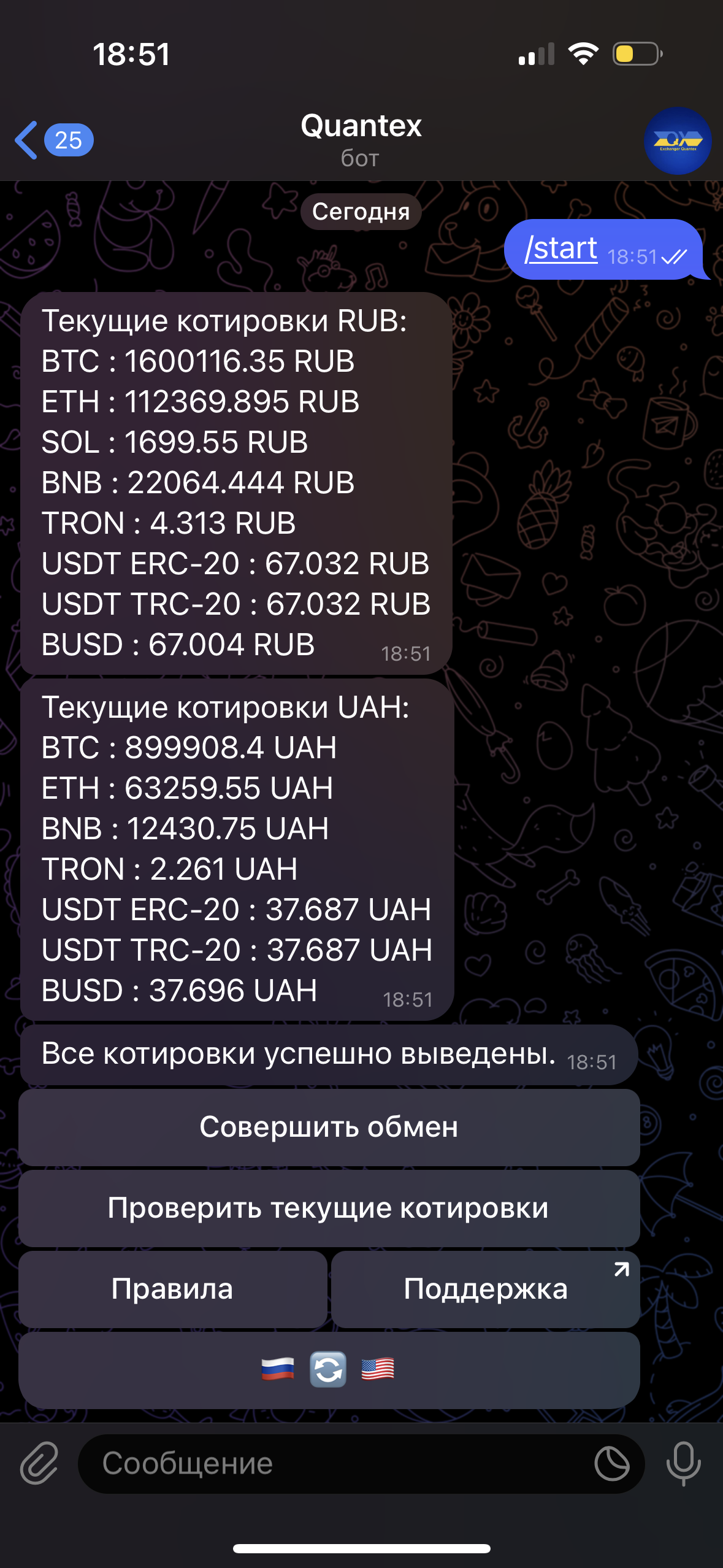Viewport: 723px width, 1568px height.
Task: Open the sticker panel icon
Action: [612, 1463]
